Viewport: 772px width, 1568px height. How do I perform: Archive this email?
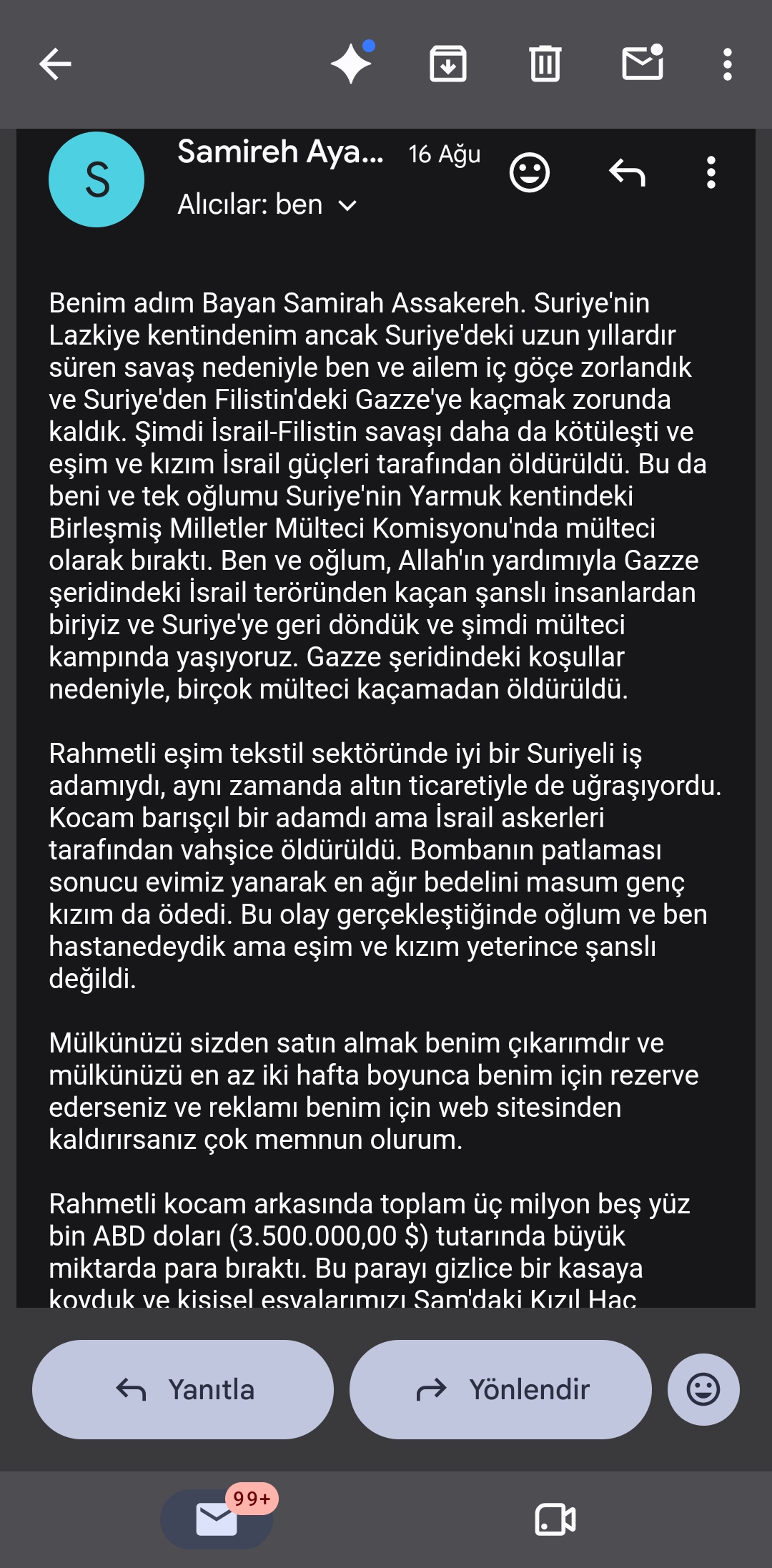(448, 64)
